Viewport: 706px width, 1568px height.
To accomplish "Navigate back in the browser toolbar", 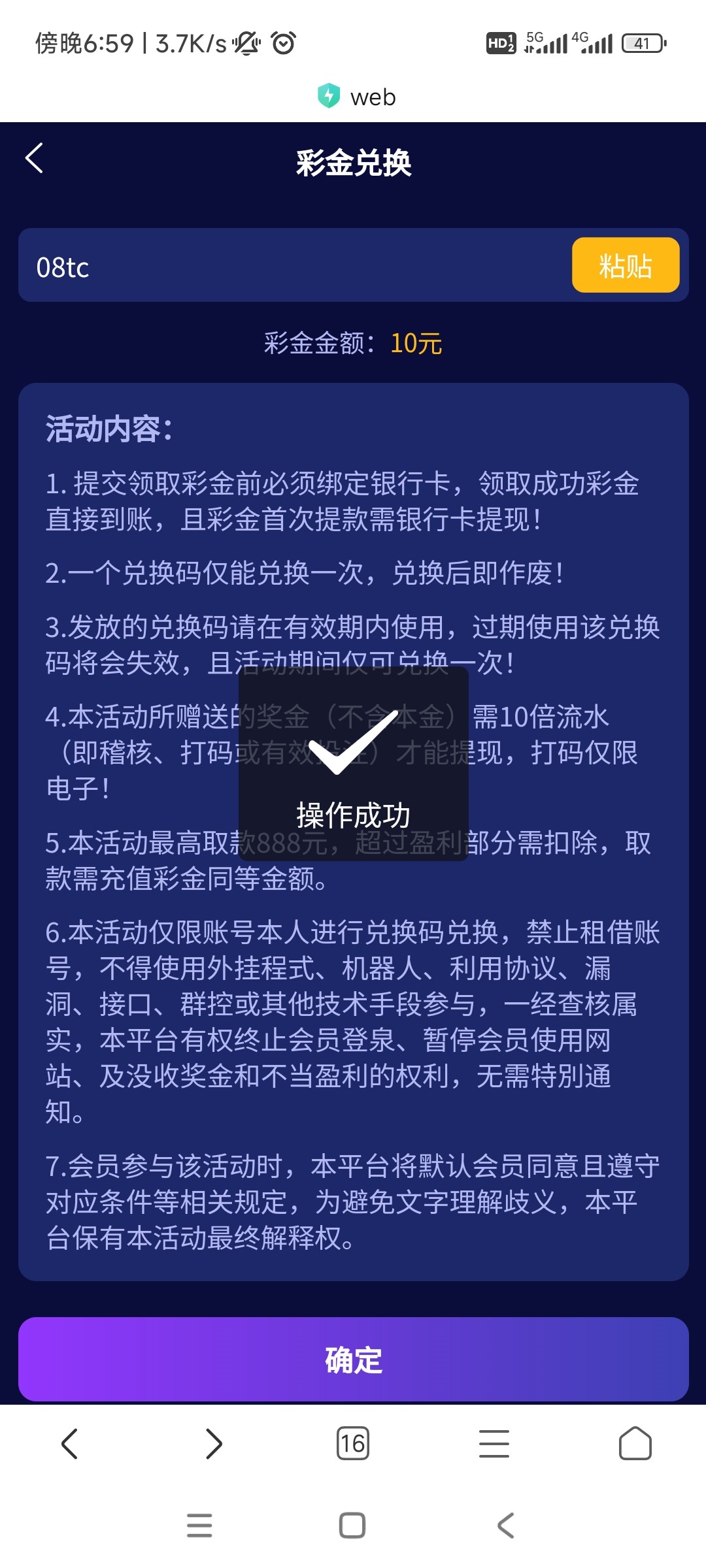I will click(x=70, y=1444).
